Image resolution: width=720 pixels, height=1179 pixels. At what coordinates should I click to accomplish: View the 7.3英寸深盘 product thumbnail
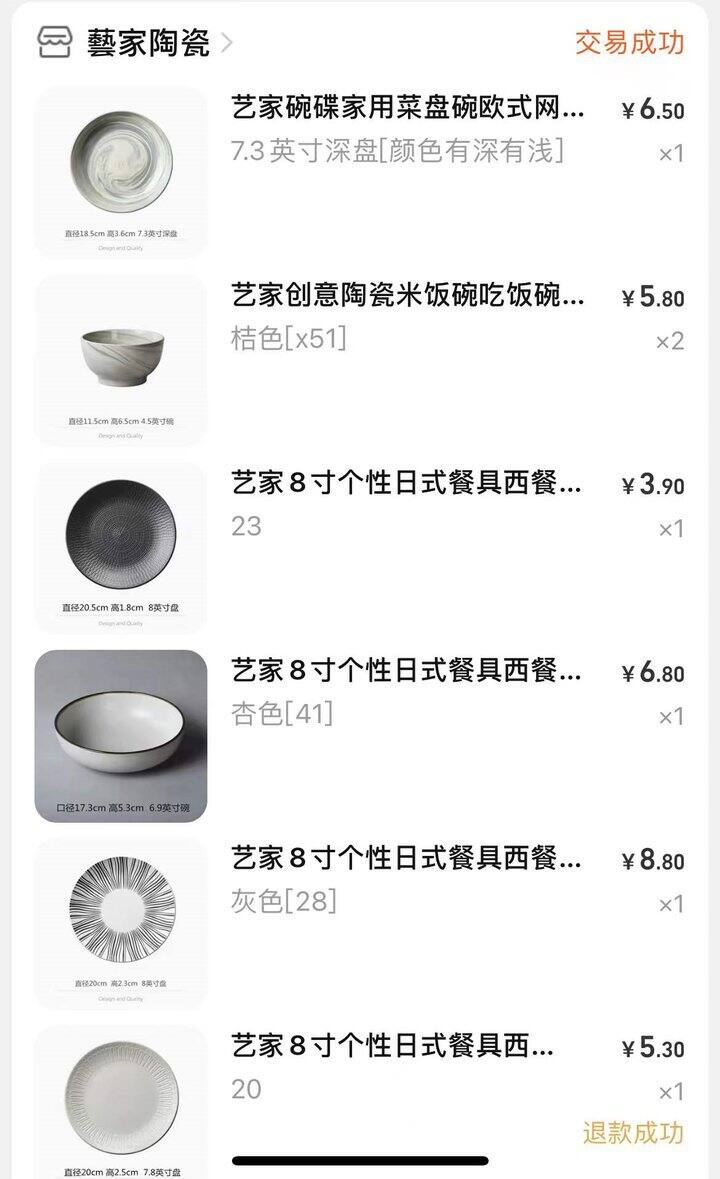coord(121,173)
